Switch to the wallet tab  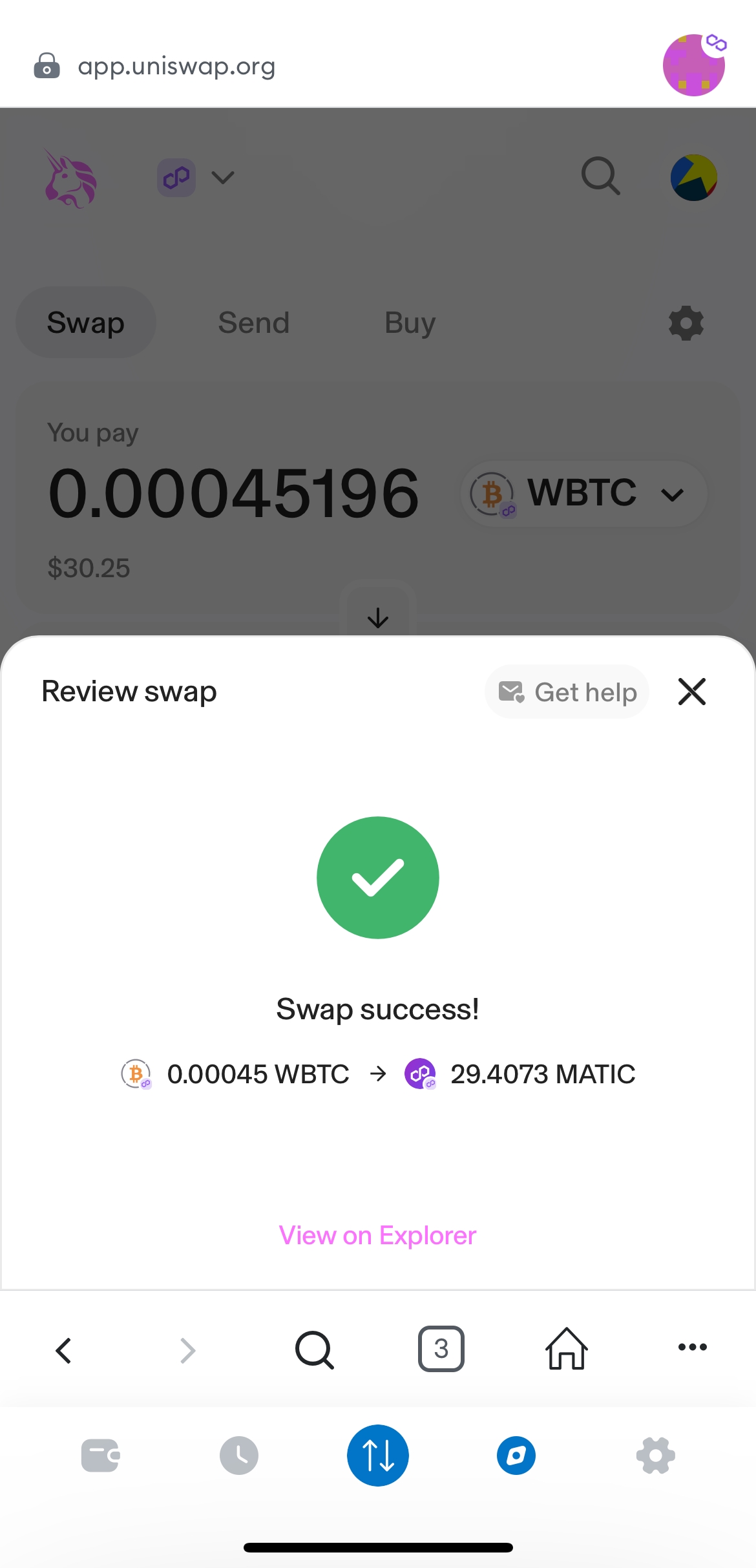click(x=100, y=1456)
